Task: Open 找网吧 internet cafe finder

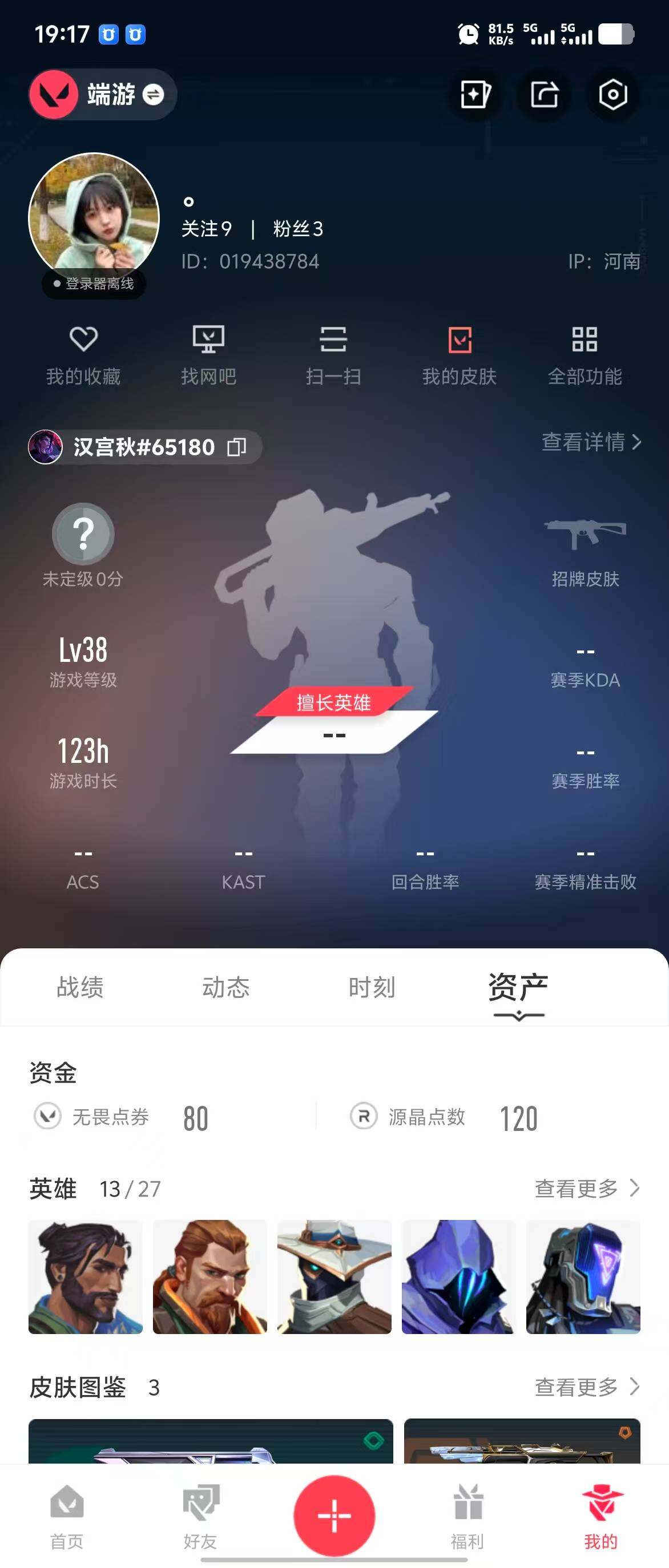Action: click(x=208, y=355)
